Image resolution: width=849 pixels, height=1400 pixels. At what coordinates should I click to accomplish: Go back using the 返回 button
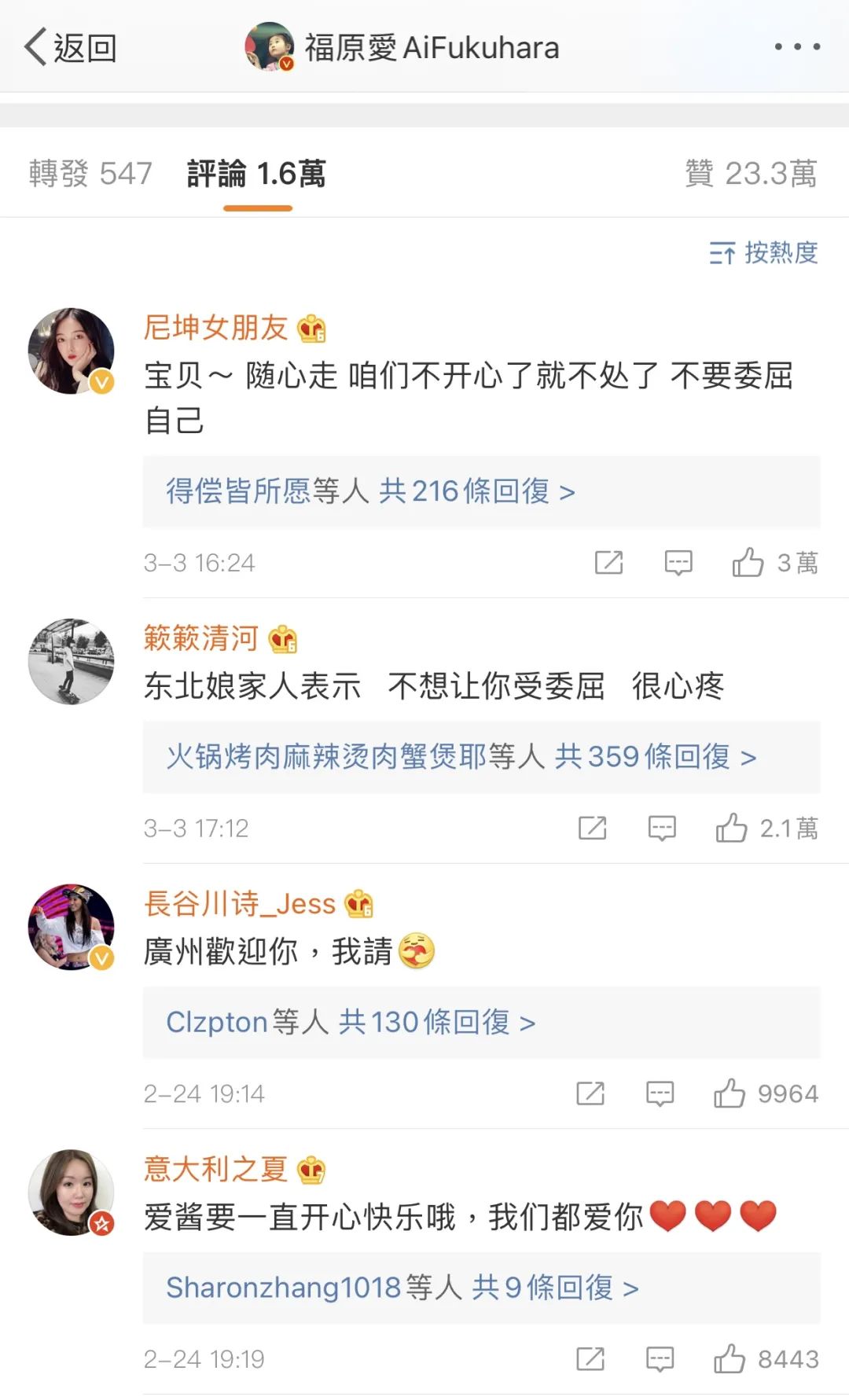click(x=71, y=47)
